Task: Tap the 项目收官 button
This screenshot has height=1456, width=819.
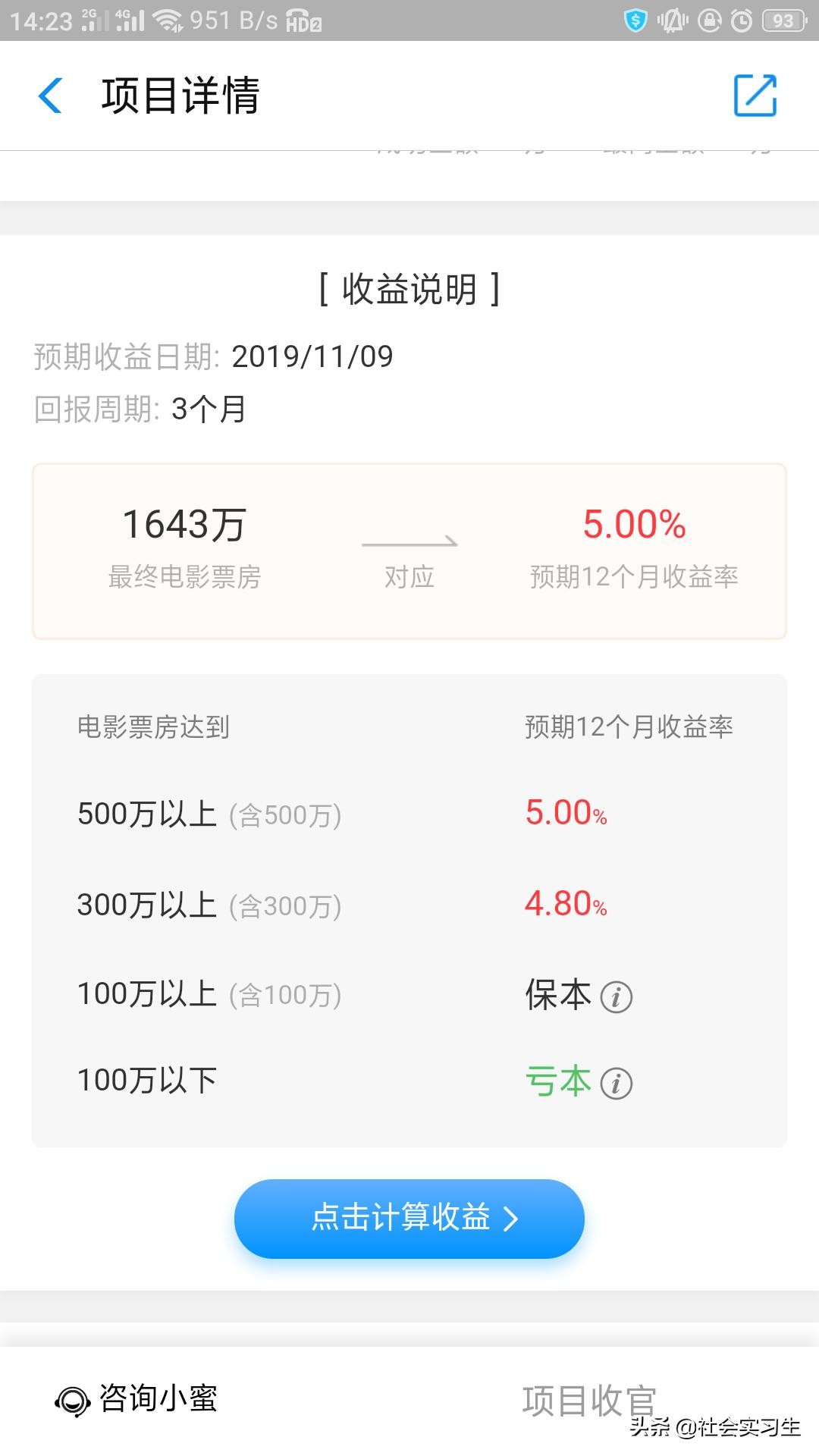Action: click(588, 1401)
